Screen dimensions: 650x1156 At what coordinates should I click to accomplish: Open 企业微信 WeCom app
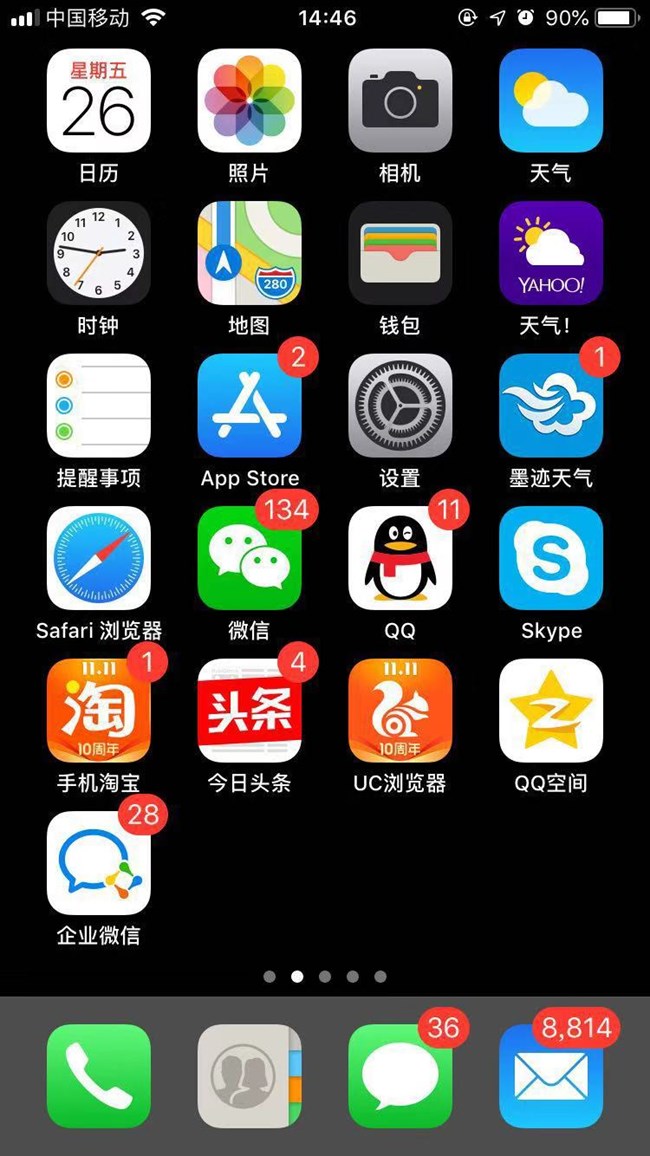(98, 862)
